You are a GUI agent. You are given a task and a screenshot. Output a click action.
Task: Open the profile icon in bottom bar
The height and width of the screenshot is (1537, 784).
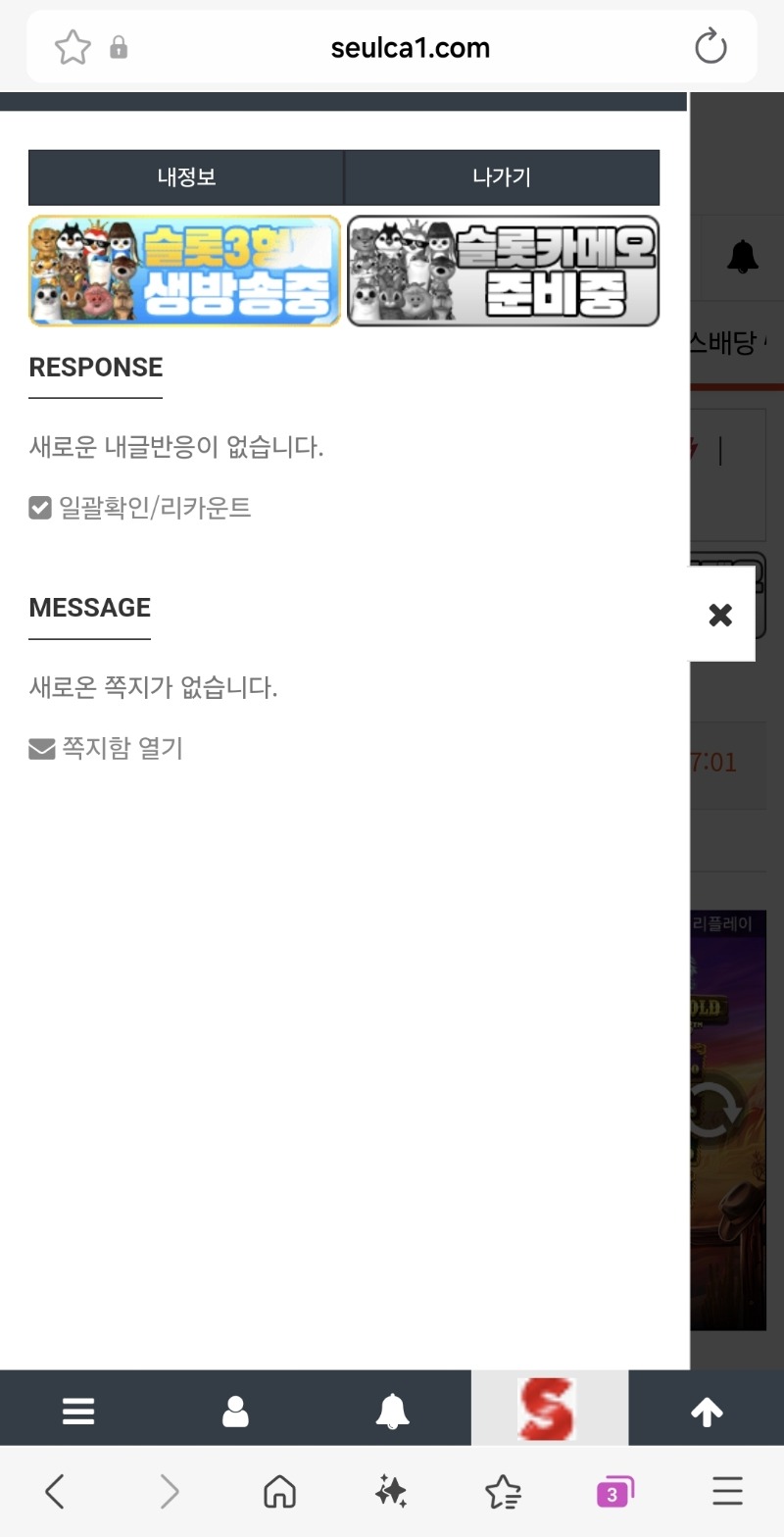coord(235,1411)
